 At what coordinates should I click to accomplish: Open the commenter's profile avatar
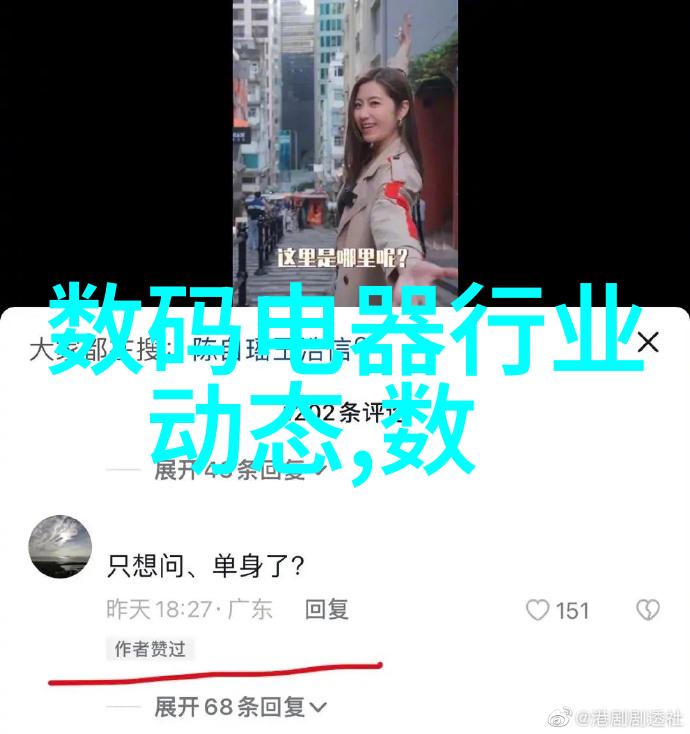click(x=60, y=546)
